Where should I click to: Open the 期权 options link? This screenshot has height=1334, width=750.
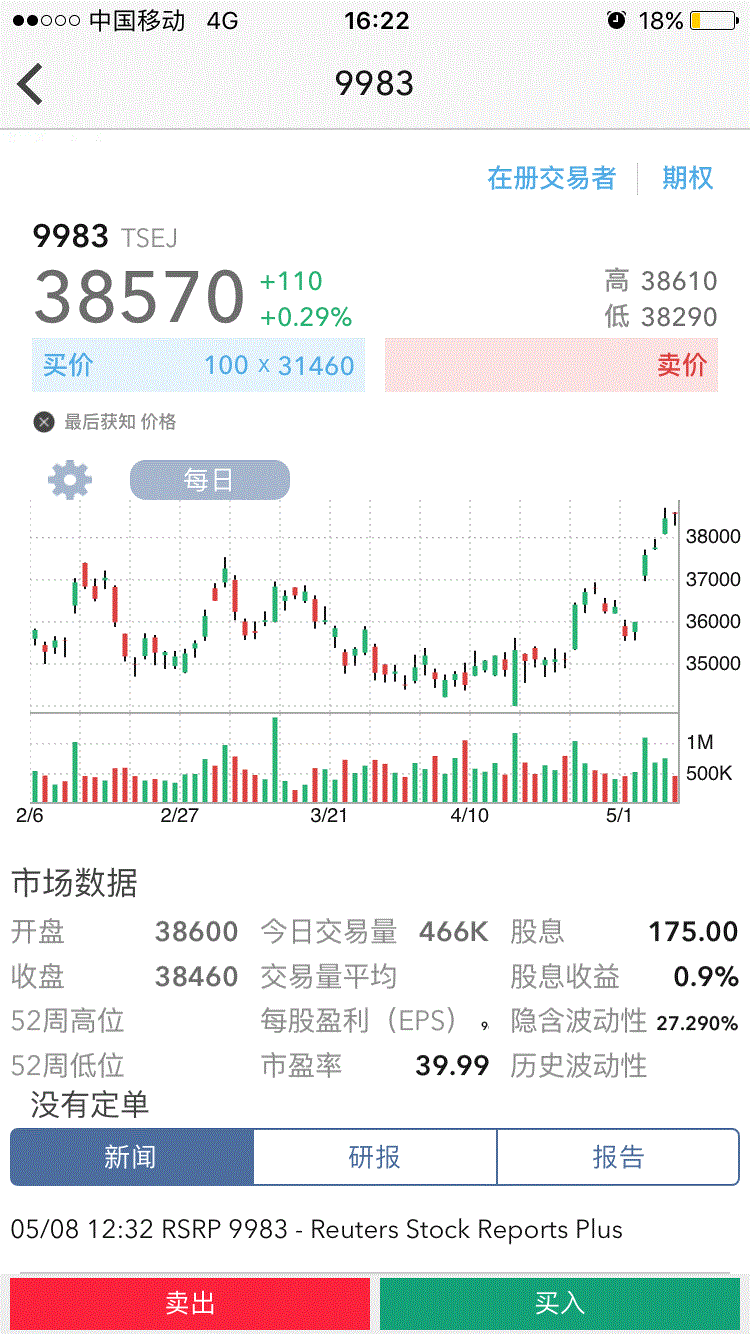click(687, 178)
